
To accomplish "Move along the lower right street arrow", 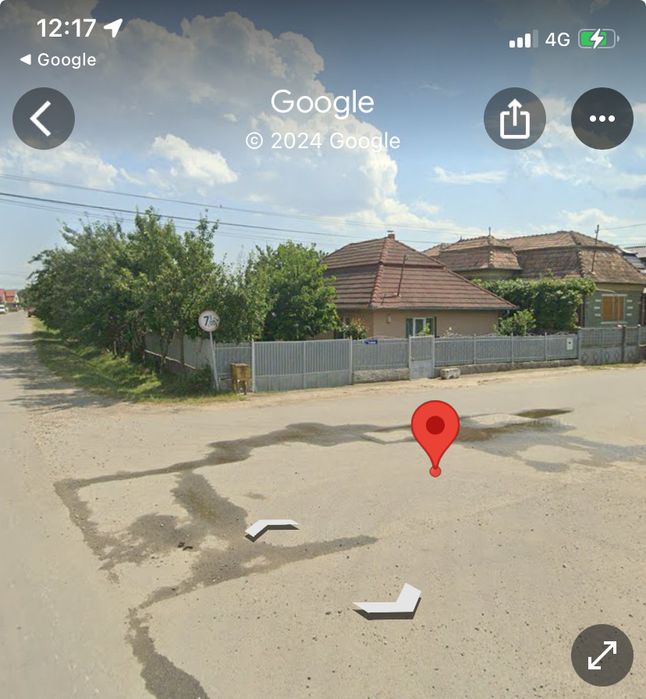I will click(x=390, y=602).
